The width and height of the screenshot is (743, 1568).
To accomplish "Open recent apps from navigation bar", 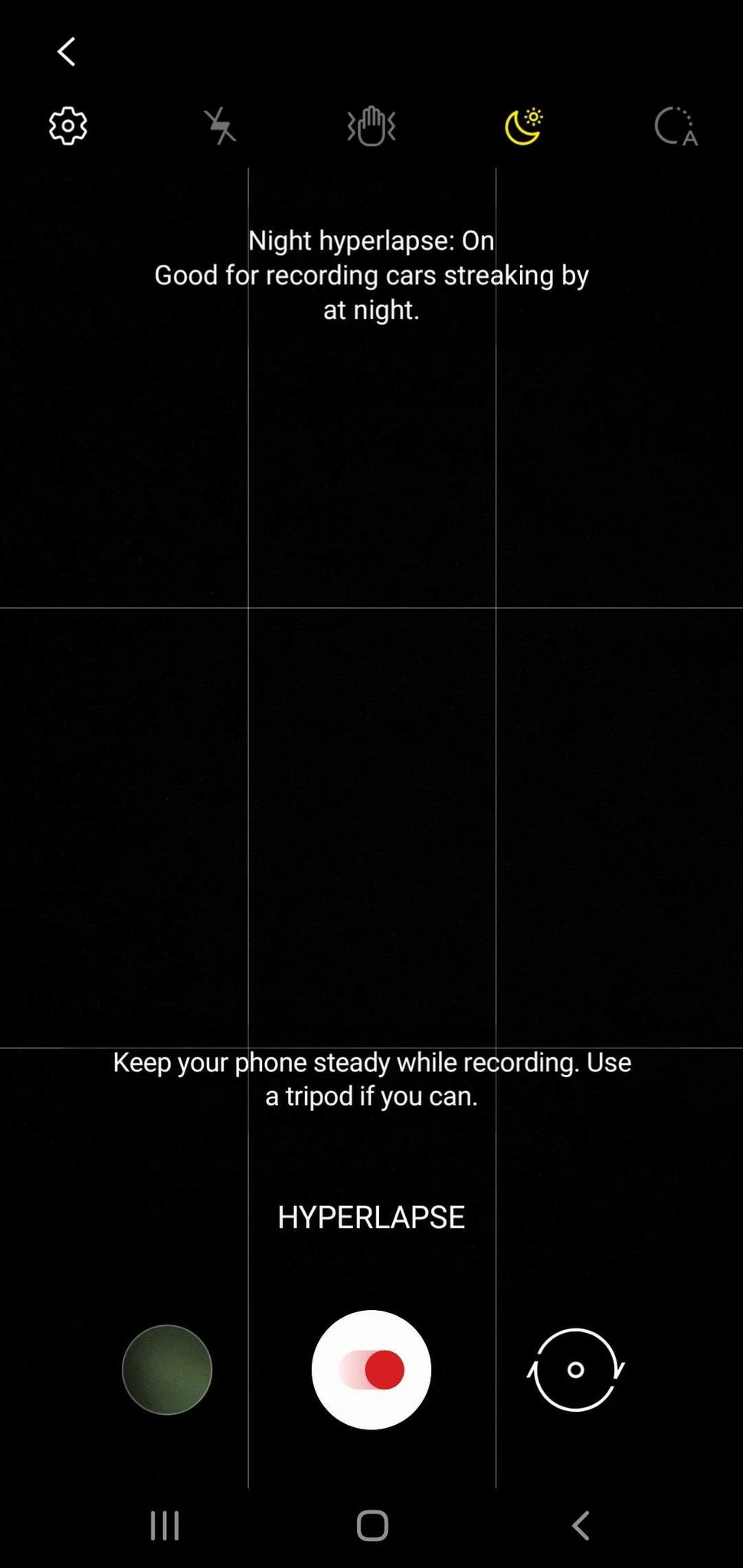I will [x=165, y=1526].
